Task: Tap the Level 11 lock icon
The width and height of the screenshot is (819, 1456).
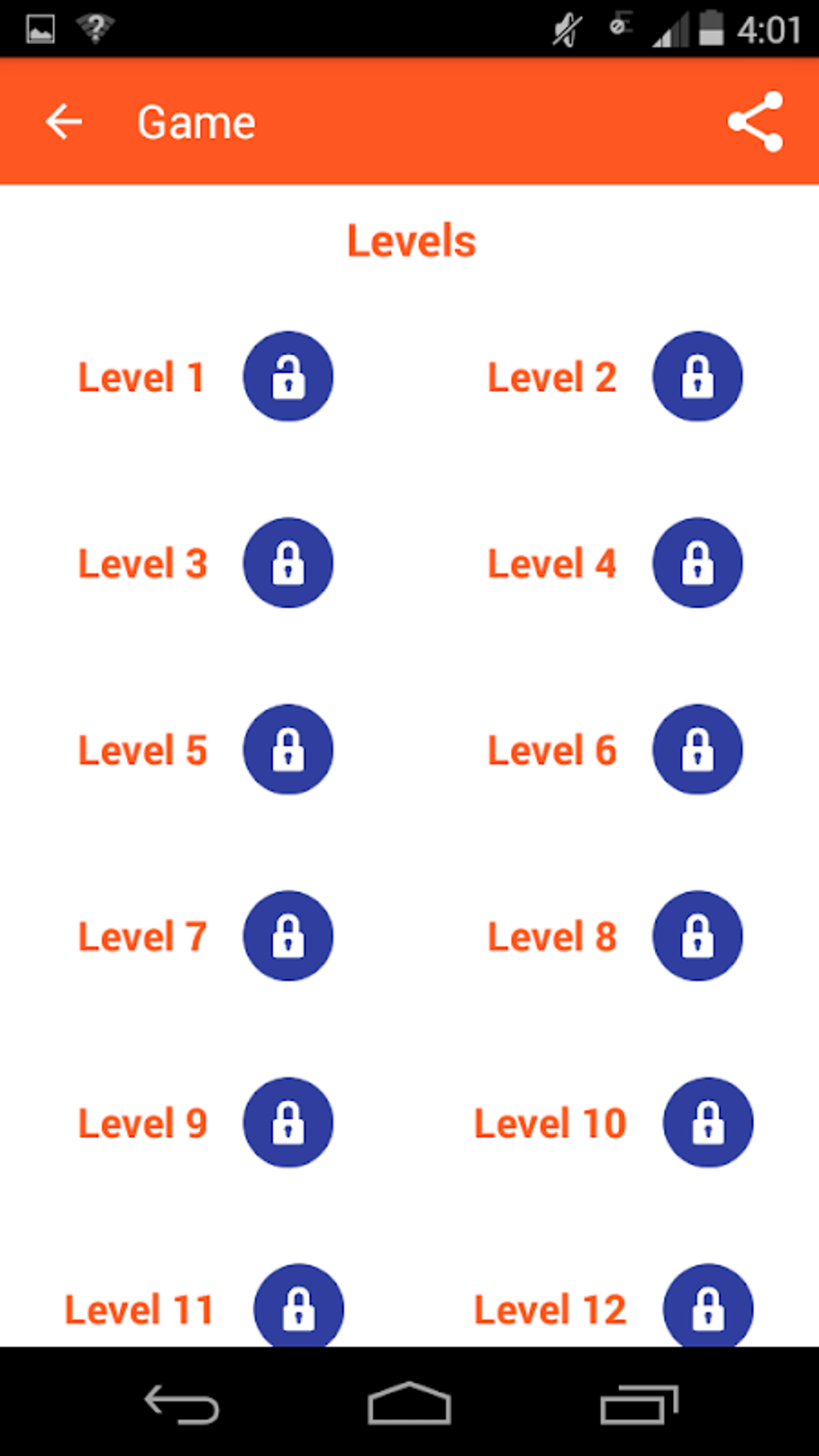Action: [x=299, y=1306]
